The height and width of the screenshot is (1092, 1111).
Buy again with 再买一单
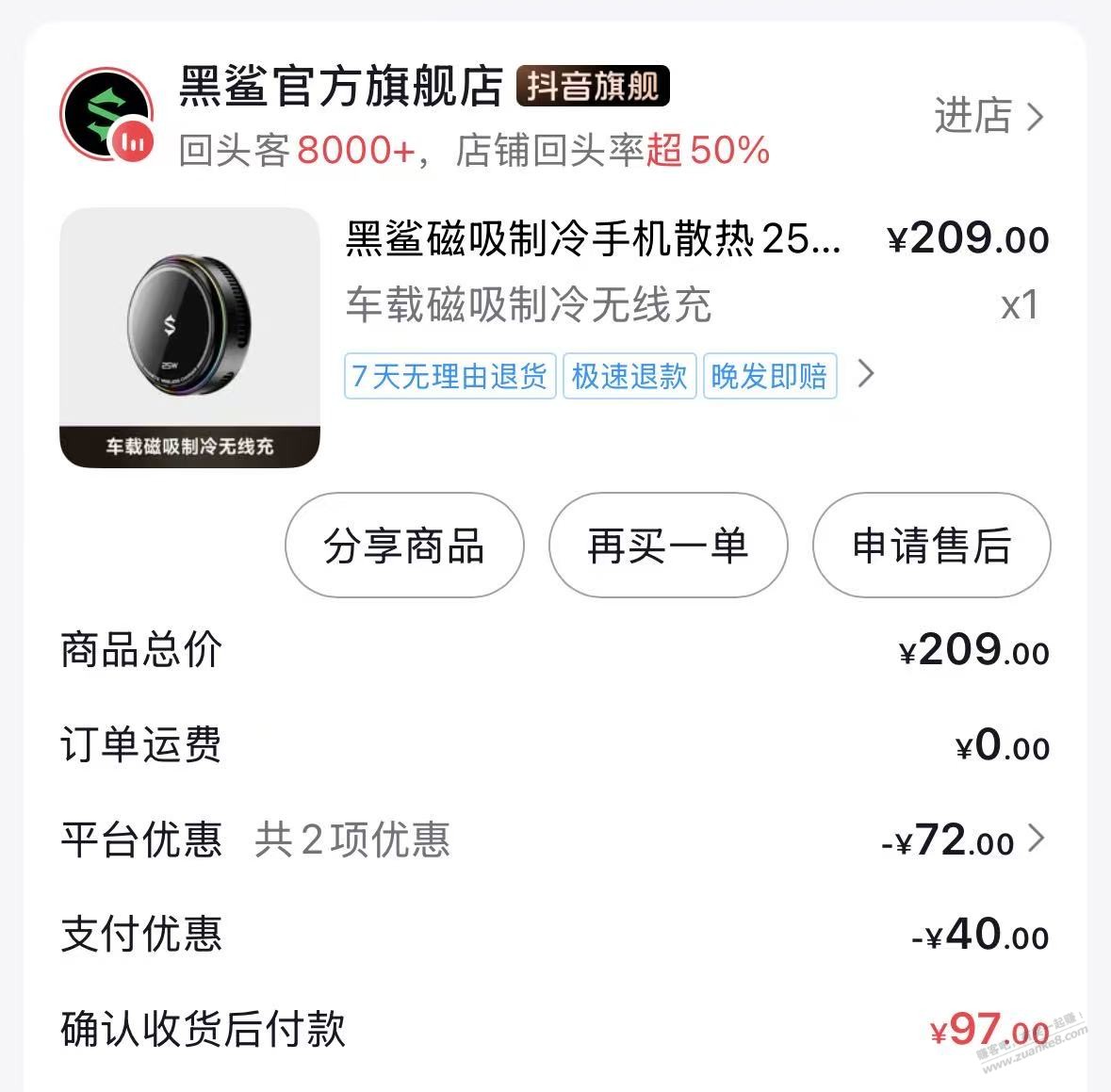[667, 546]
